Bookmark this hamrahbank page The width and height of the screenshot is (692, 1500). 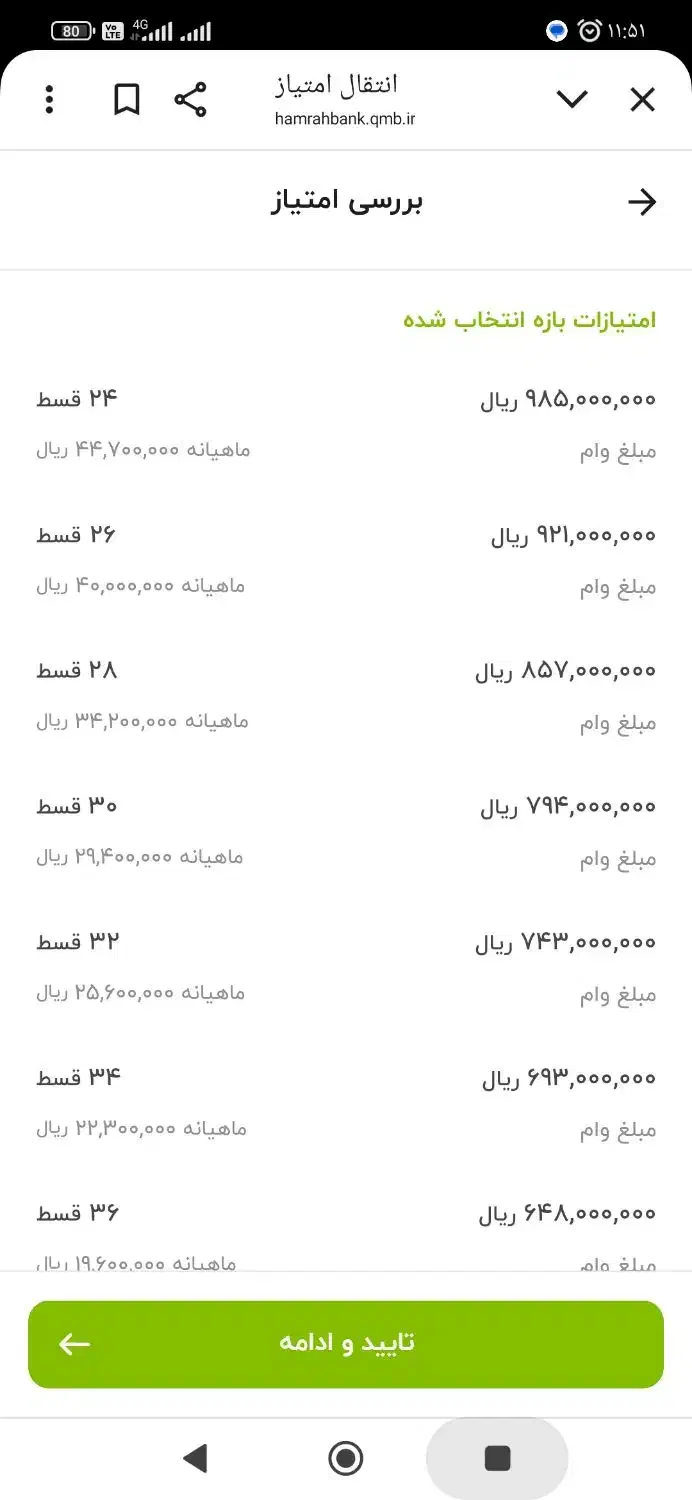tap(127, 100)
